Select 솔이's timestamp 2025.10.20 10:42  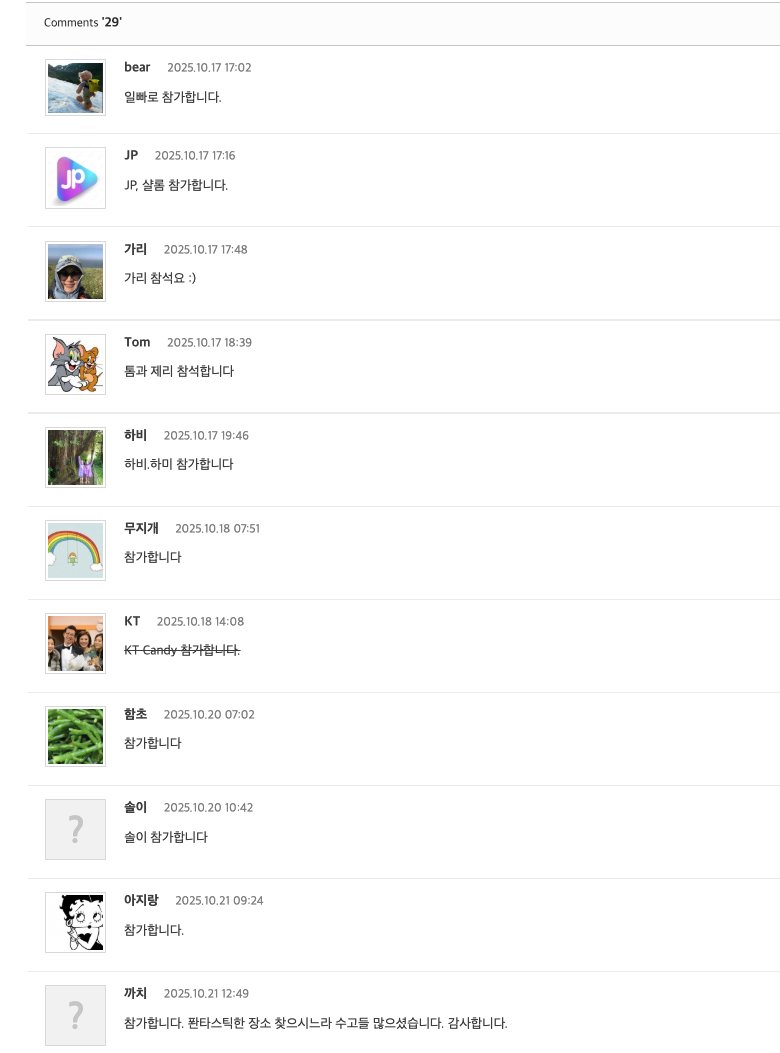pyautogui.click(x=206, y=807)
